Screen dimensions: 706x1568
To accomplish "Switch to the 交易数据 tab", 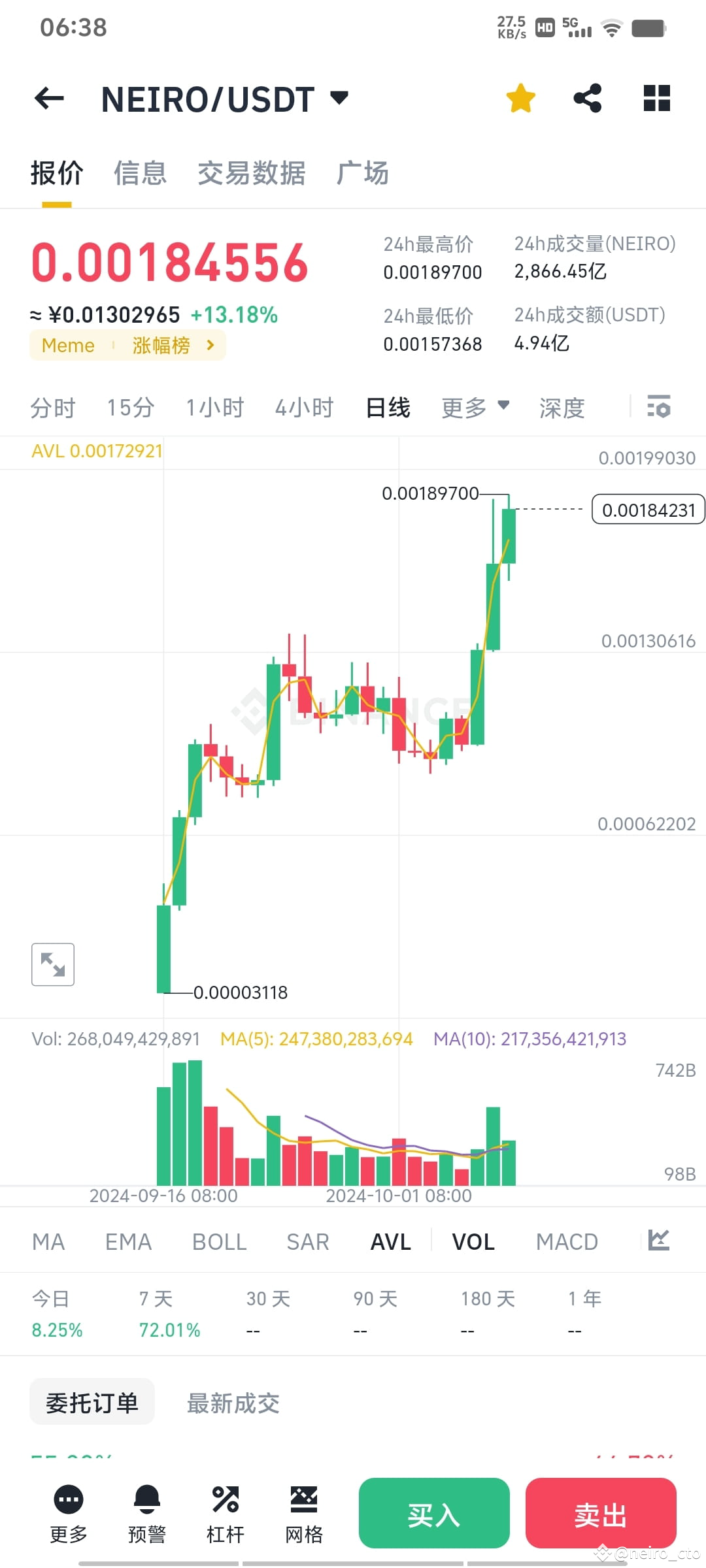I will pos(250,173).
